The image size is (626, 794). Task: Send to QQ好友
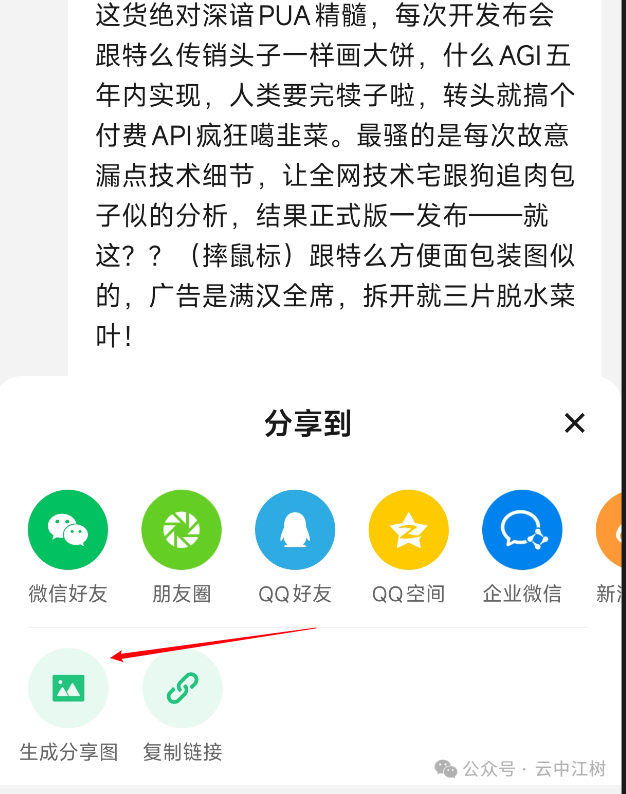pos(295,531)
